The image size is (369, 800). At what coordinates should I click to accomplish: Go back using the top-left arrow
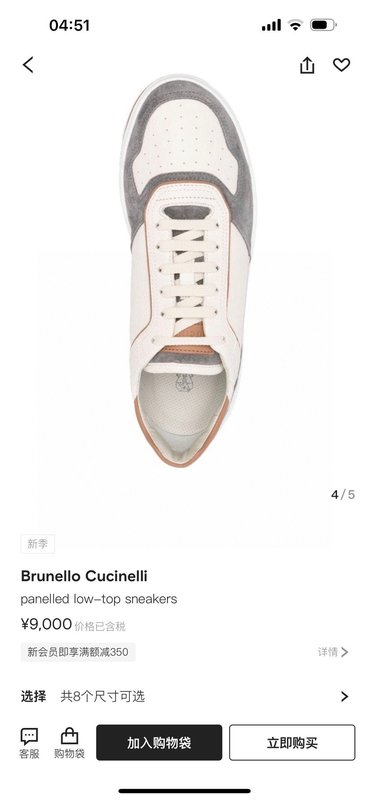click(x=28, y=65)
